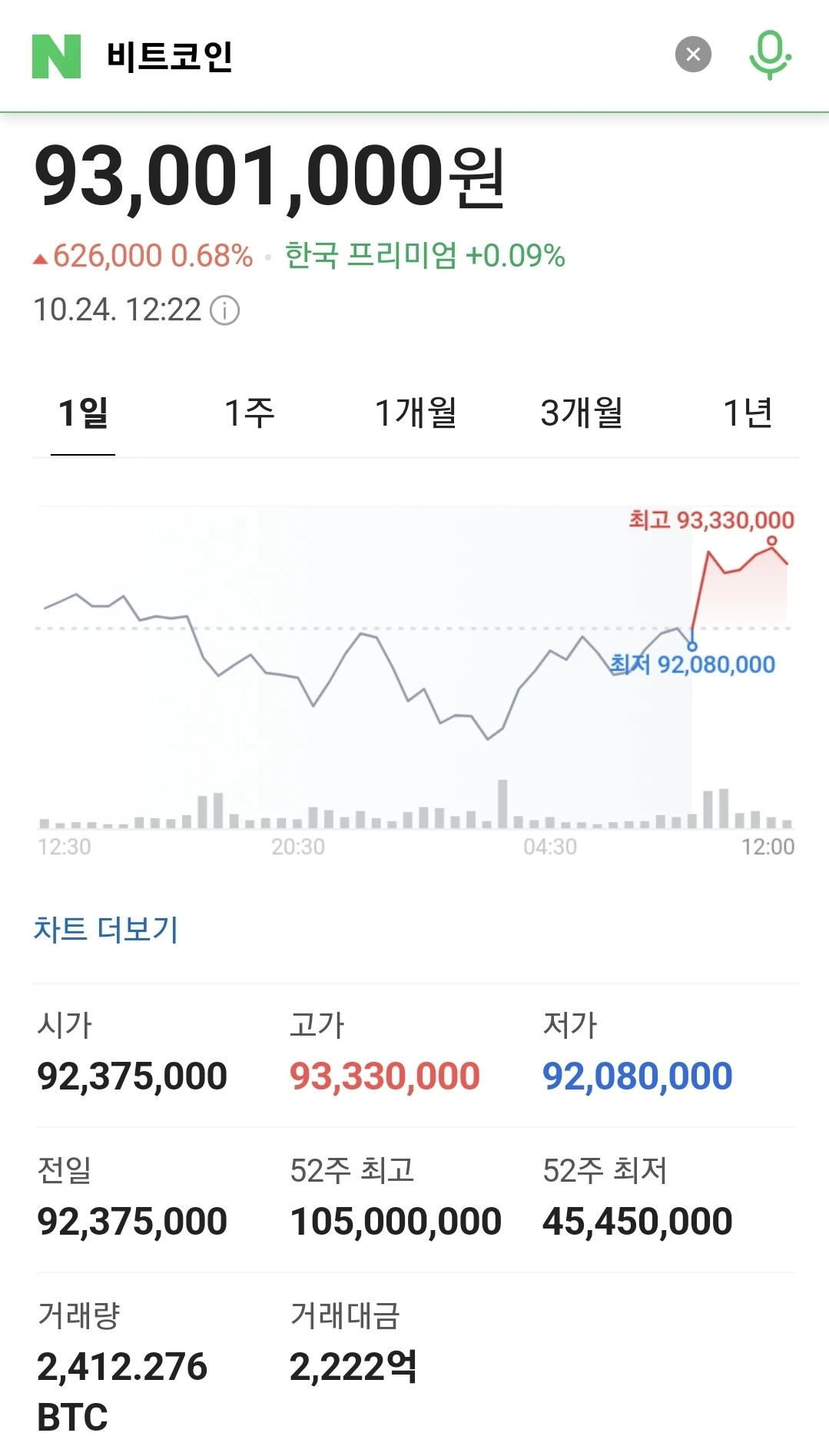Show the 1개월 chart period
This screenshot has height=1456, width=829.
[416, 413]
